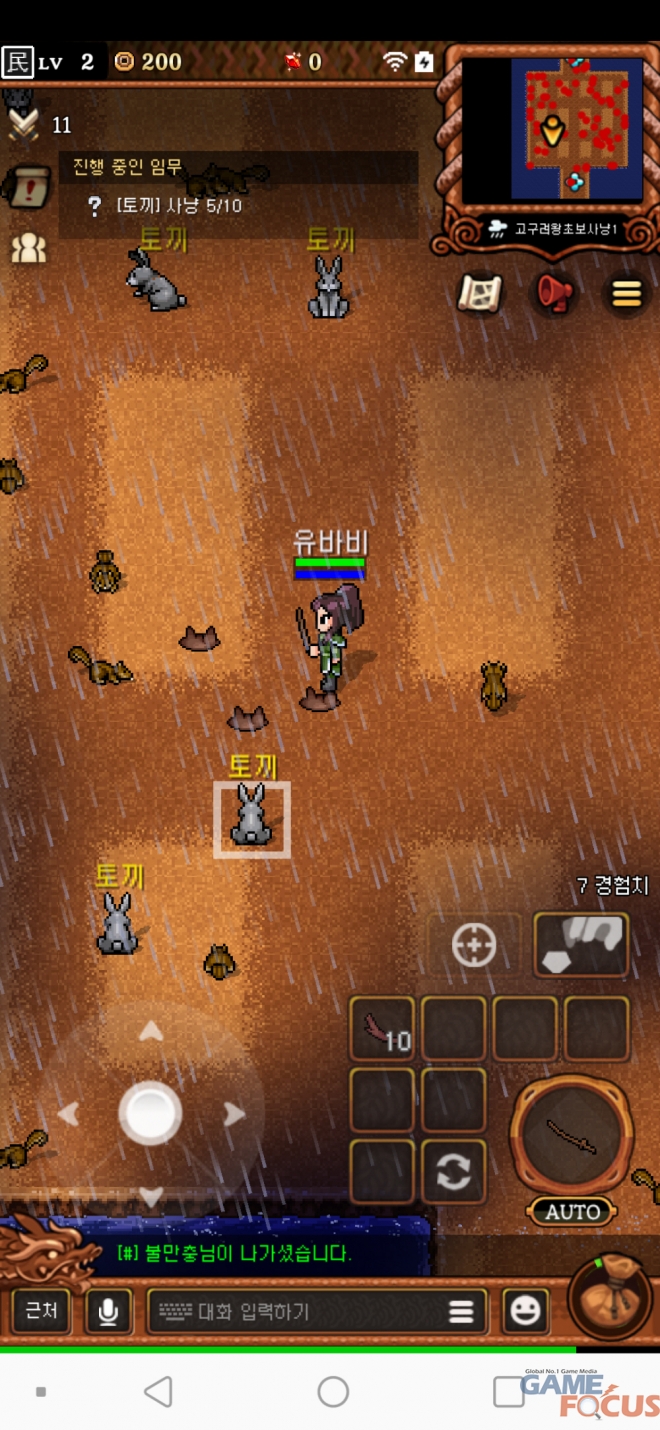660x1430 pixels.
Task: Activate the voice chat microphone
Action: coord(108,1311)
